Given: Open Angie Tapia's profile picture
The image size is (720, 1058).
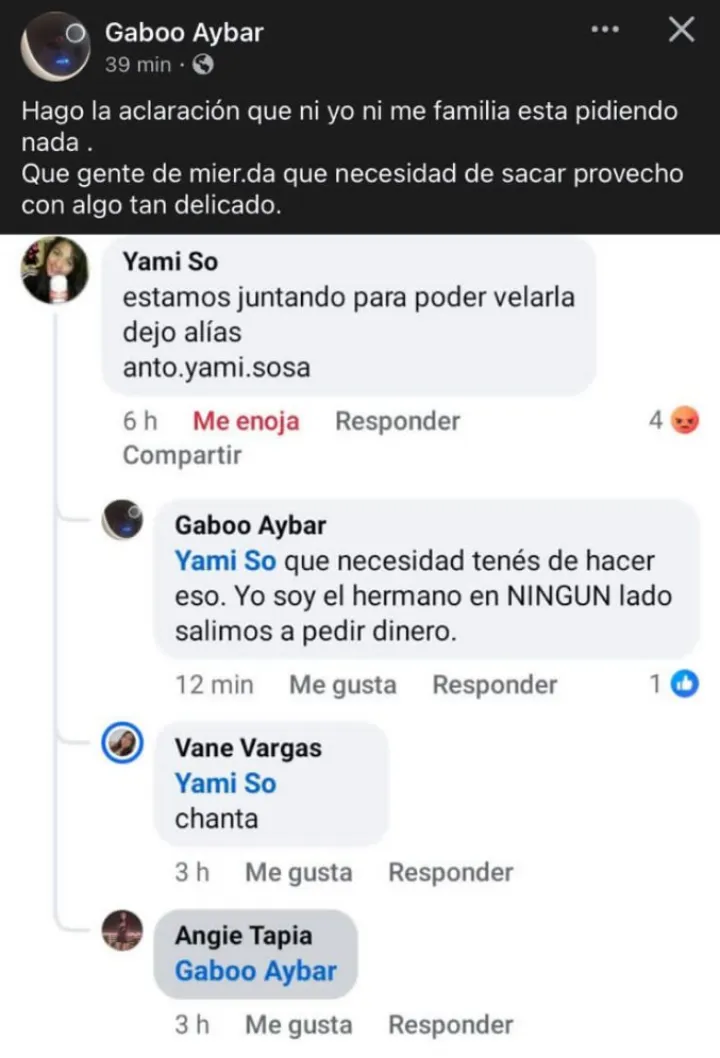Looking at the screenshot, I should 122,932.
